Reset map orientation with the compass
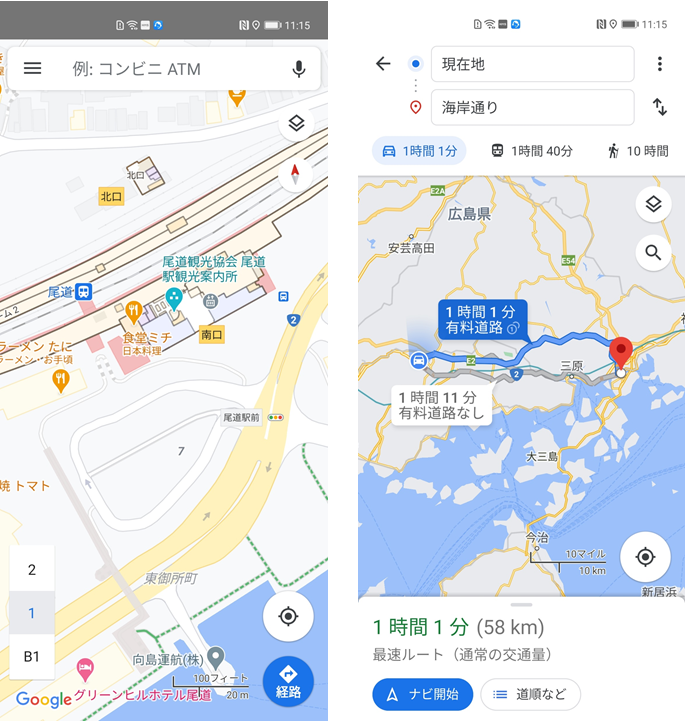The image size is (685, 721). pos(295,177)
